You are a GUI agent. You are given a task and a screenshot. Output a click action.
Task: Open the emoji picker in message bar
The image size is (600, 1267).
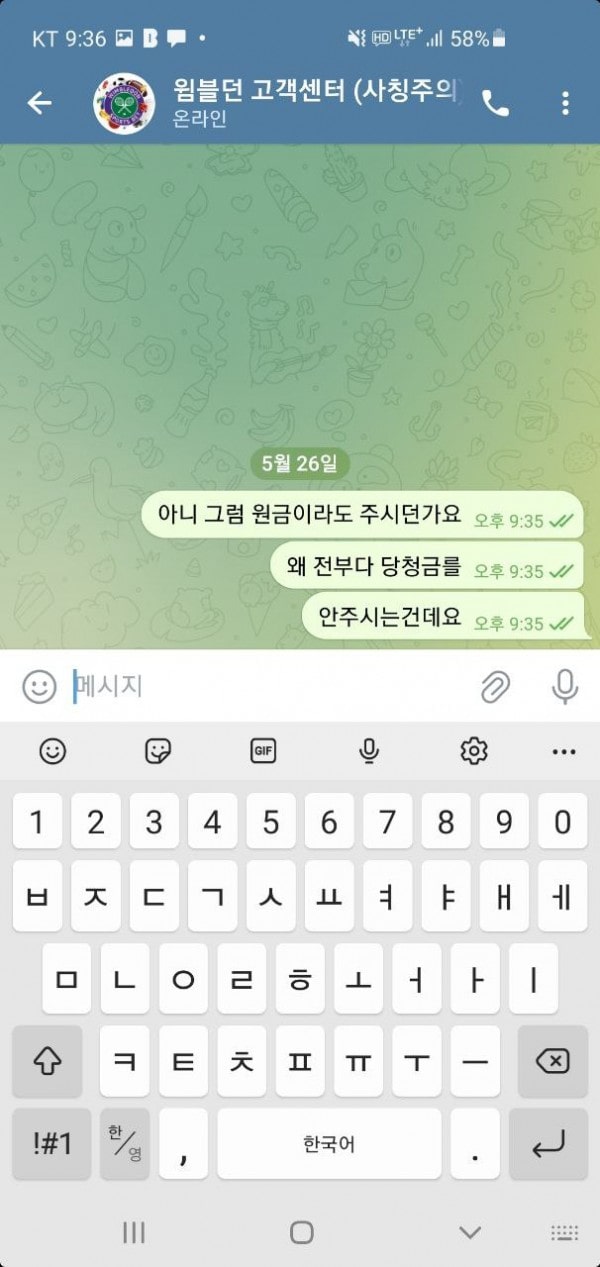40,686
